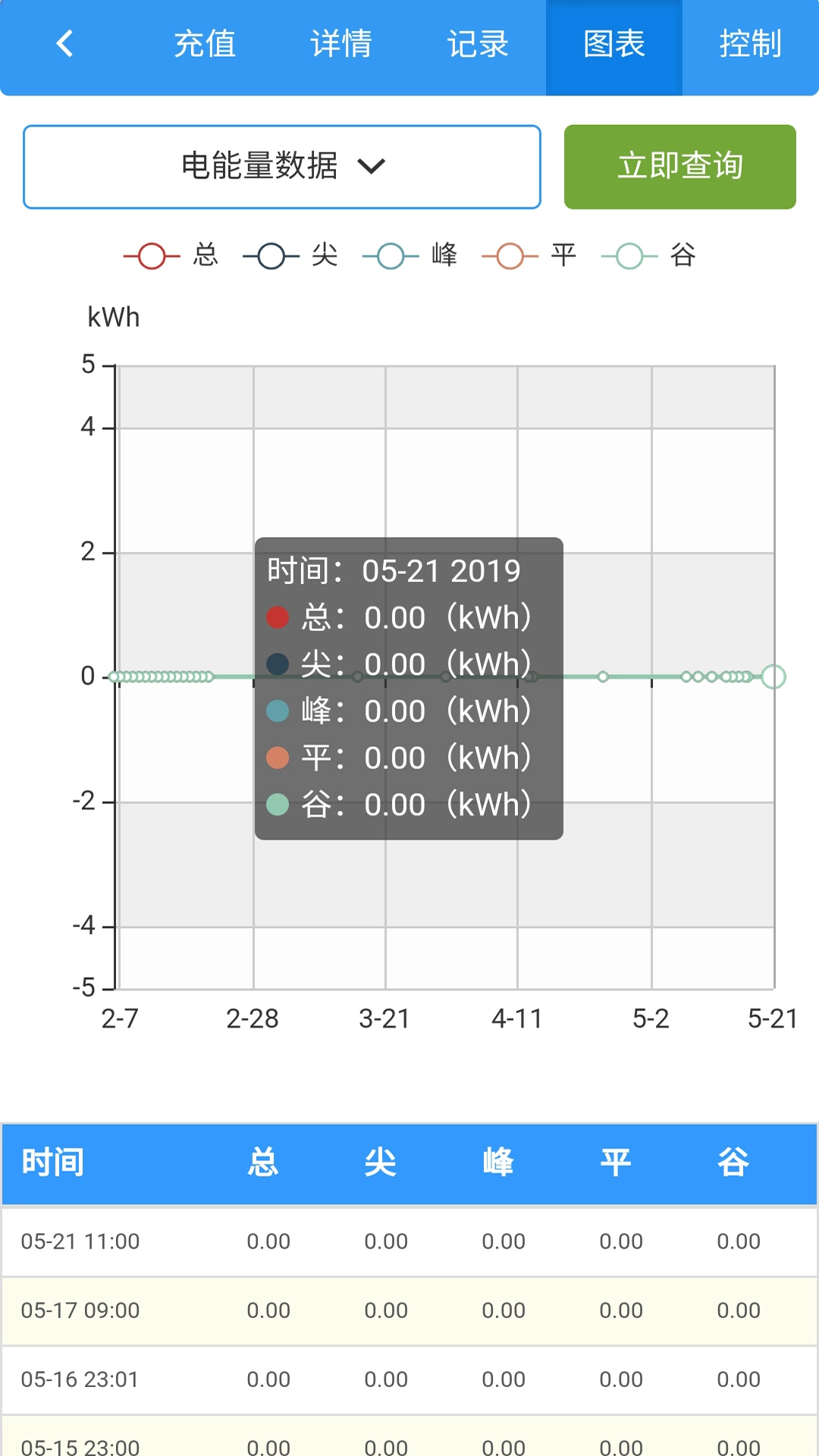
Task: Expand the 电能量数据 dropdown
Action: tap(282, 167)
